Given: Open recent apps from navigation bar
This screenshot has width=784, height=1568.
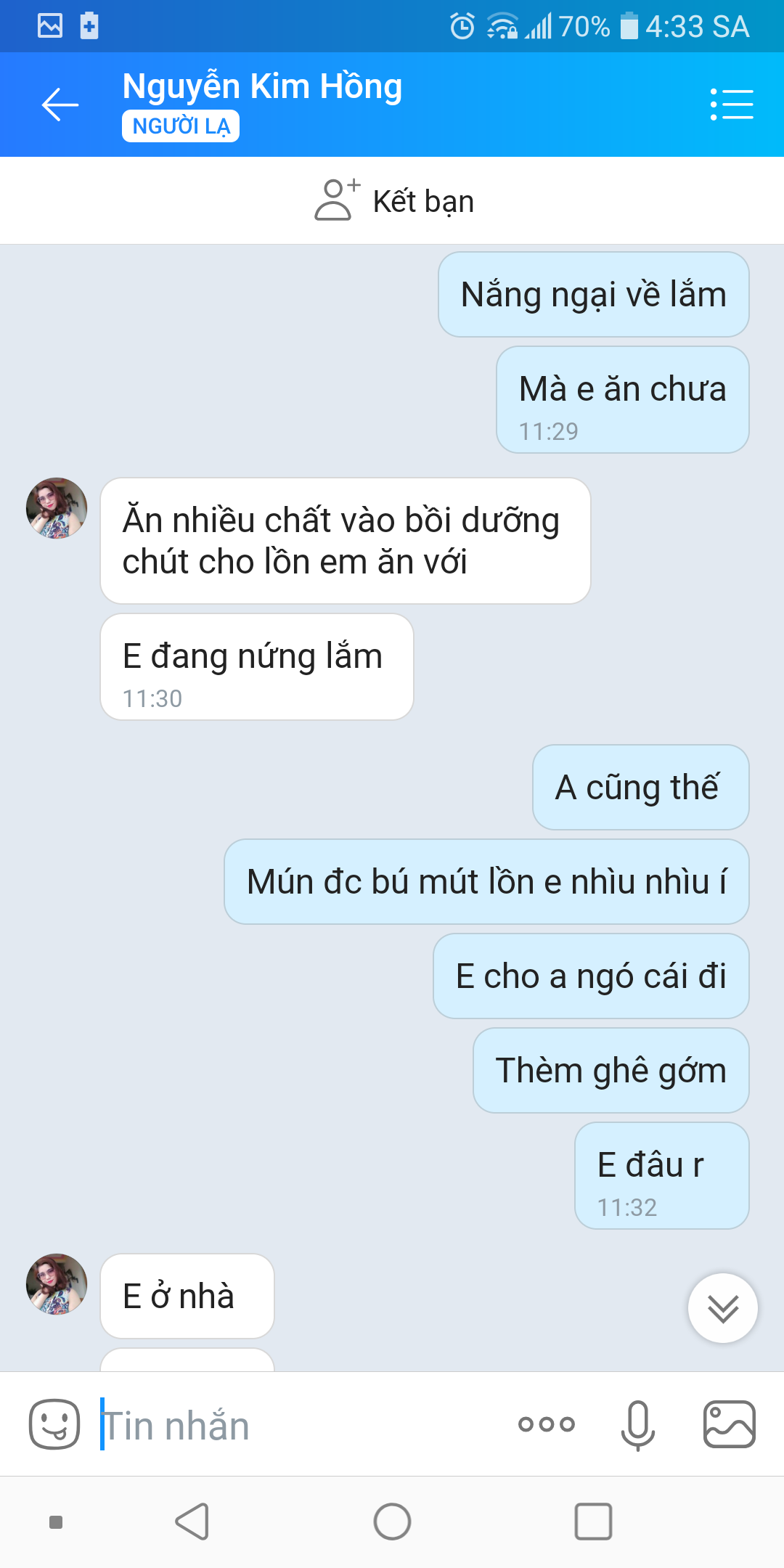Looking at the screenshot, I should pyautogui.click(x=593, y=1522).
